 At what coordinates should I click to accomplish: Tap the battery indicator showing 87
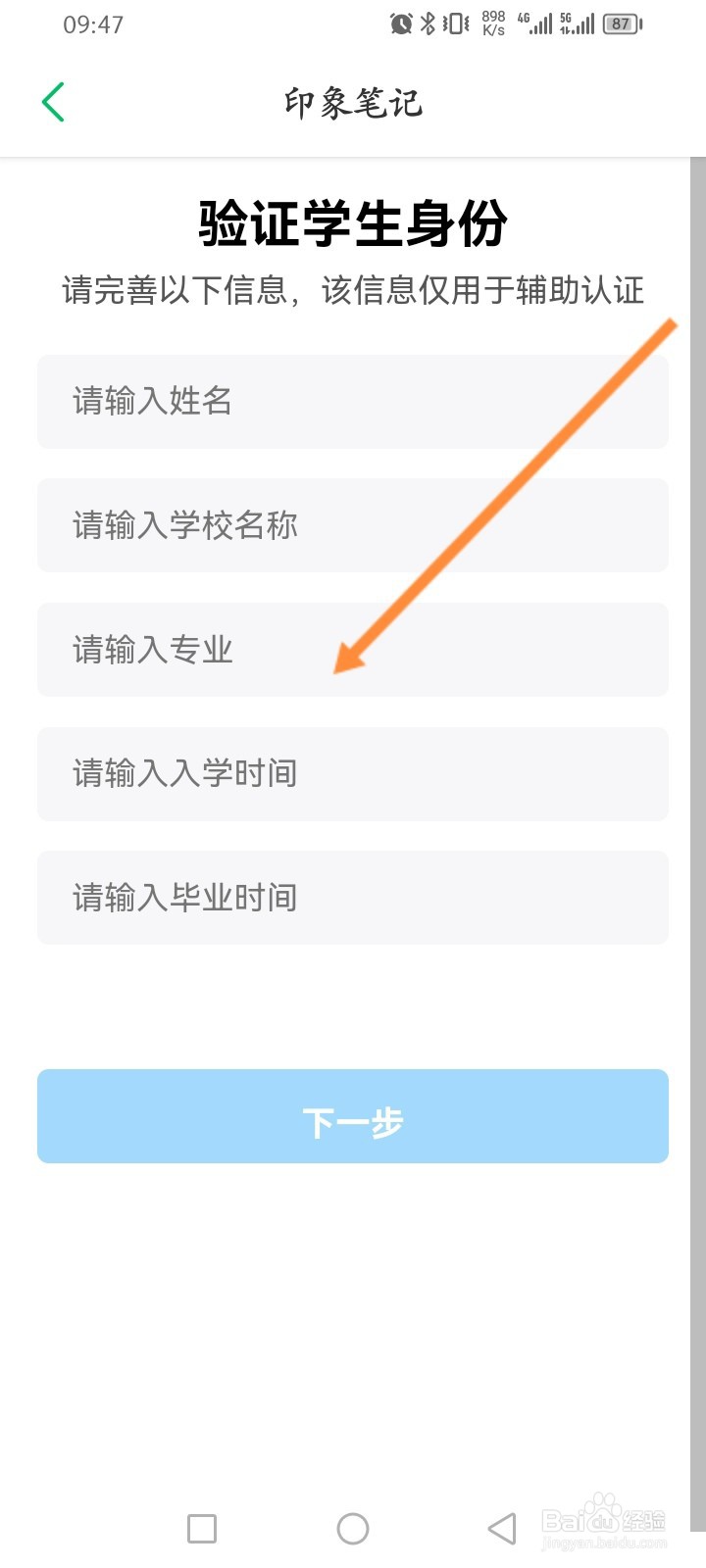620,22
